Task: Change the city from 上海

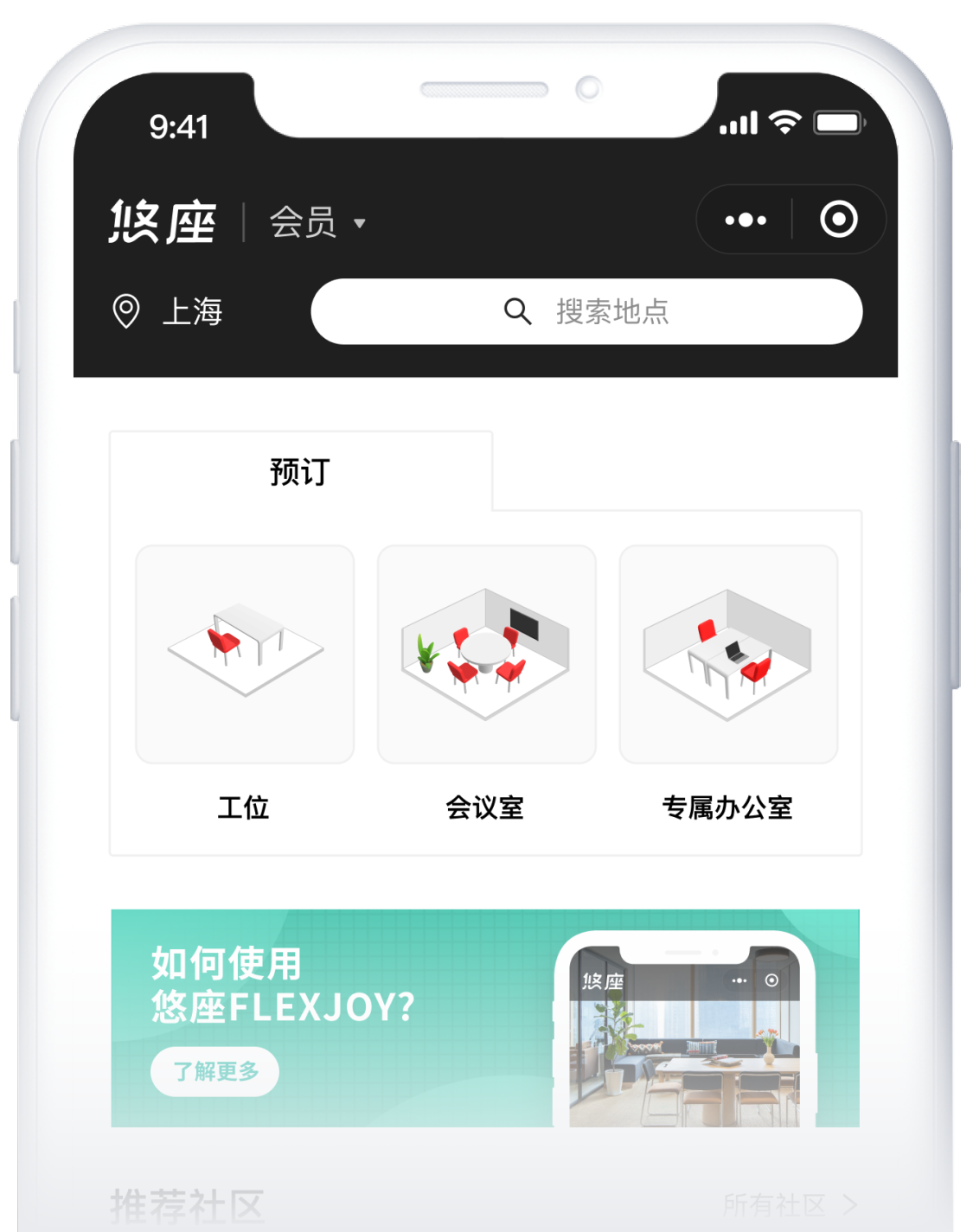Action: pos(169,311)
